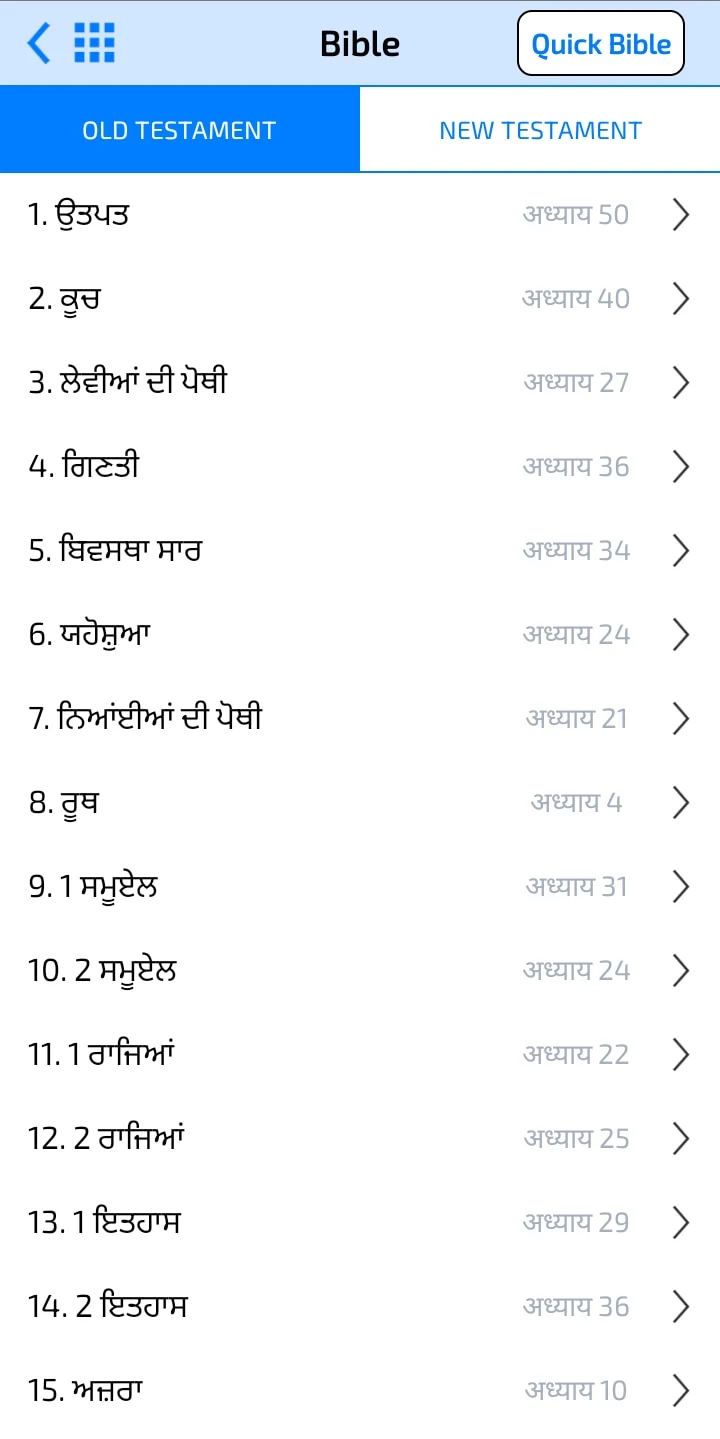720x1439 pixels.
Task: Tap the Quick Bible button
Action: pyautogui.click(x=600, y=44)
